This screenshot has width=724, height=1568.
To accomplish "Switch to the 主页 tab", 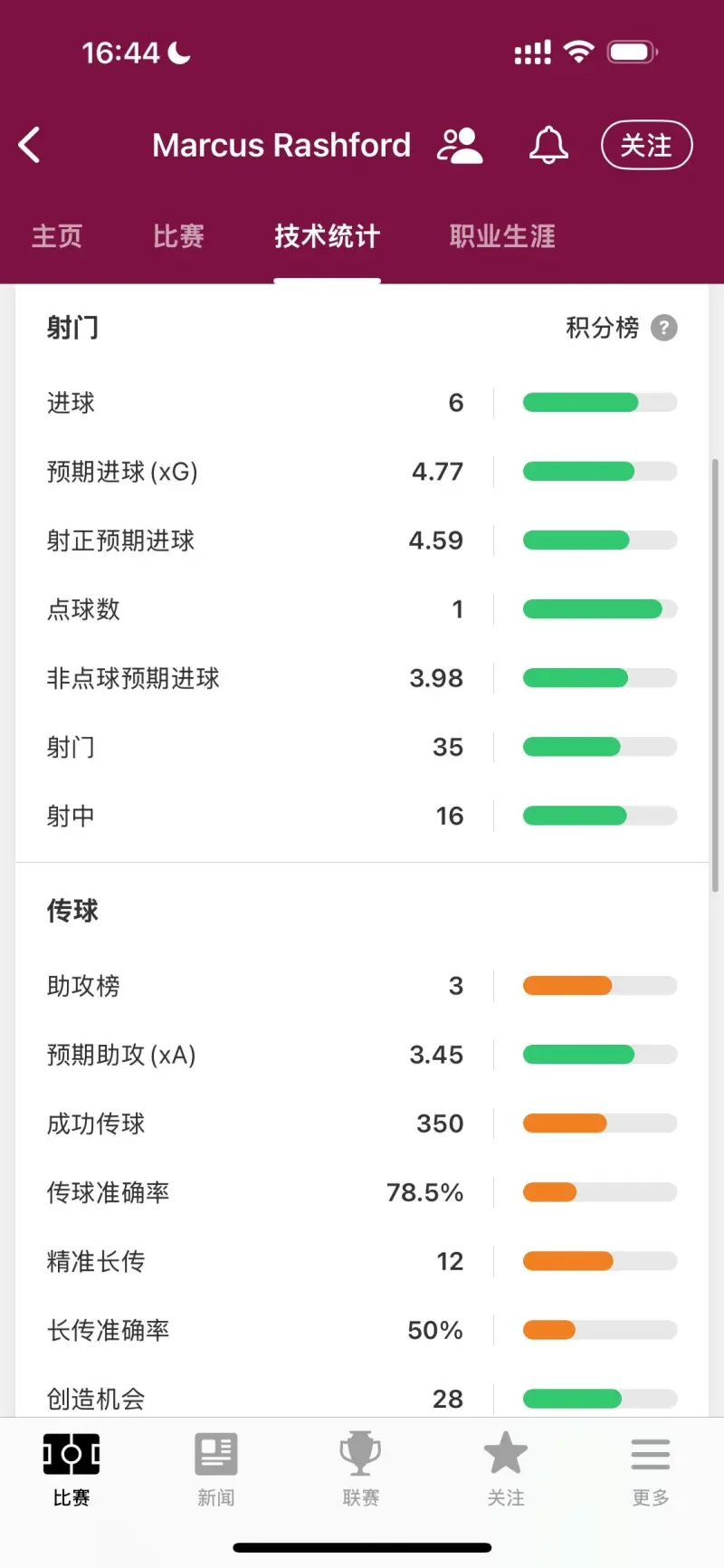I will coord(57,236).
